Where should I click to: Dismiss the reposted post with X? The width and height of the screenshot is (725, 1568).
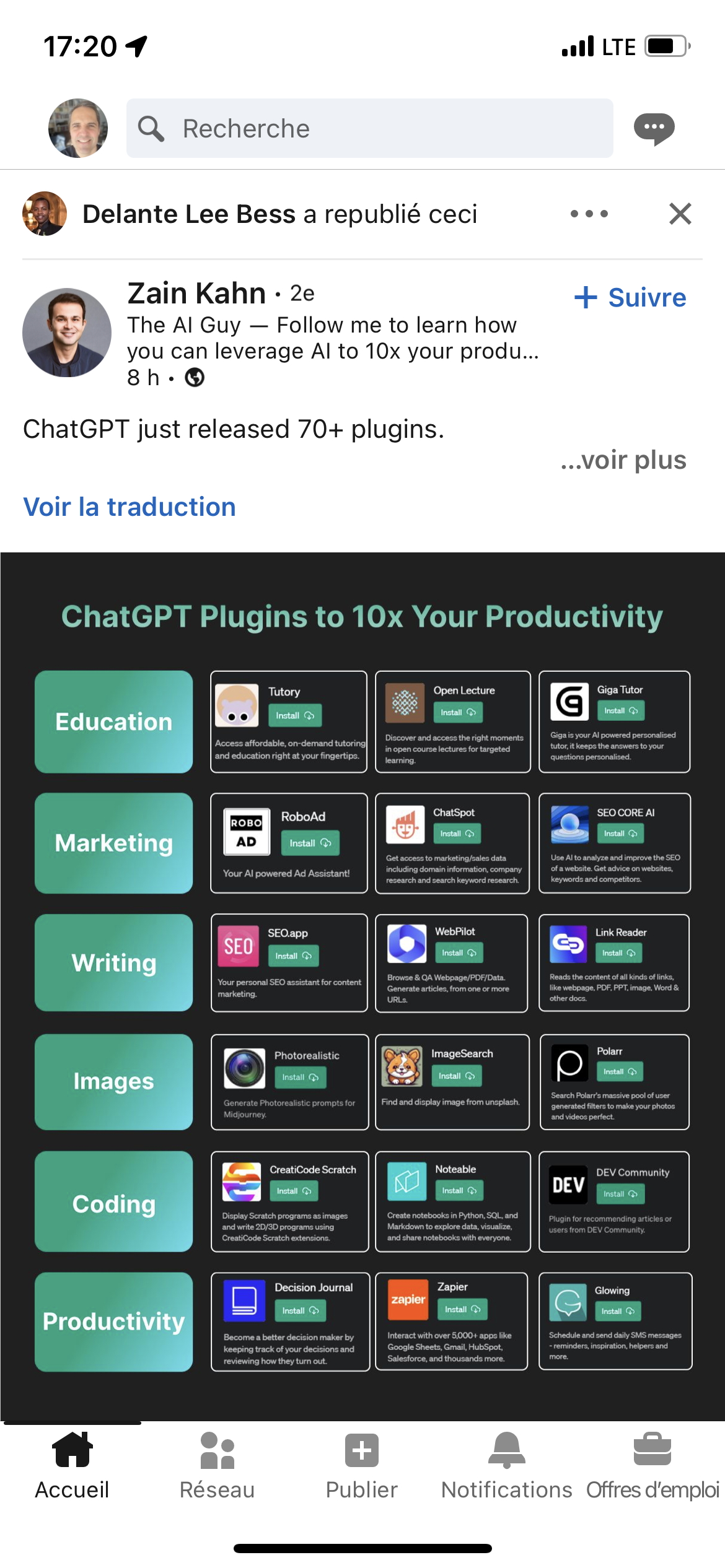[x=680, y=214]
